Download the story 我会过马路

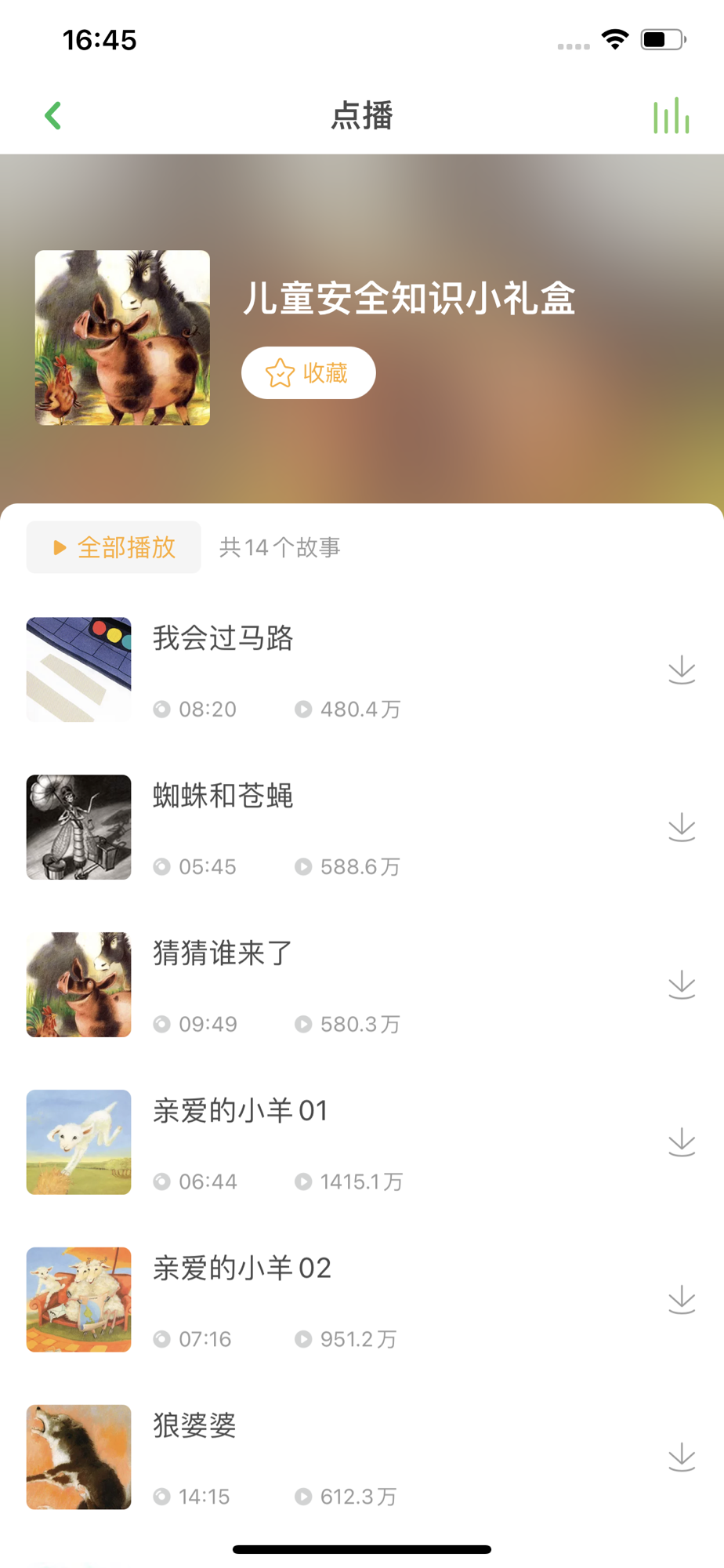pos(682,670)
